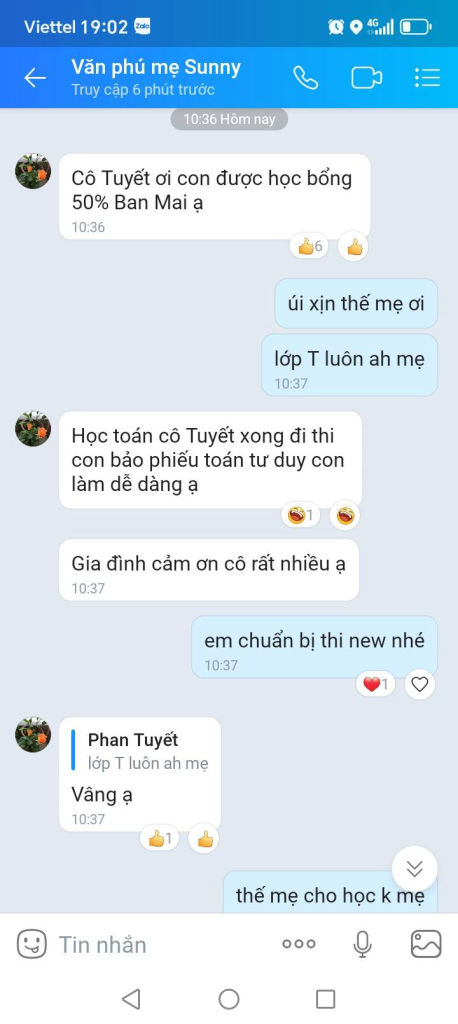
Task: Go back from the Văn phú mẹ Sunny chat
Action: [x=35, y=78]
